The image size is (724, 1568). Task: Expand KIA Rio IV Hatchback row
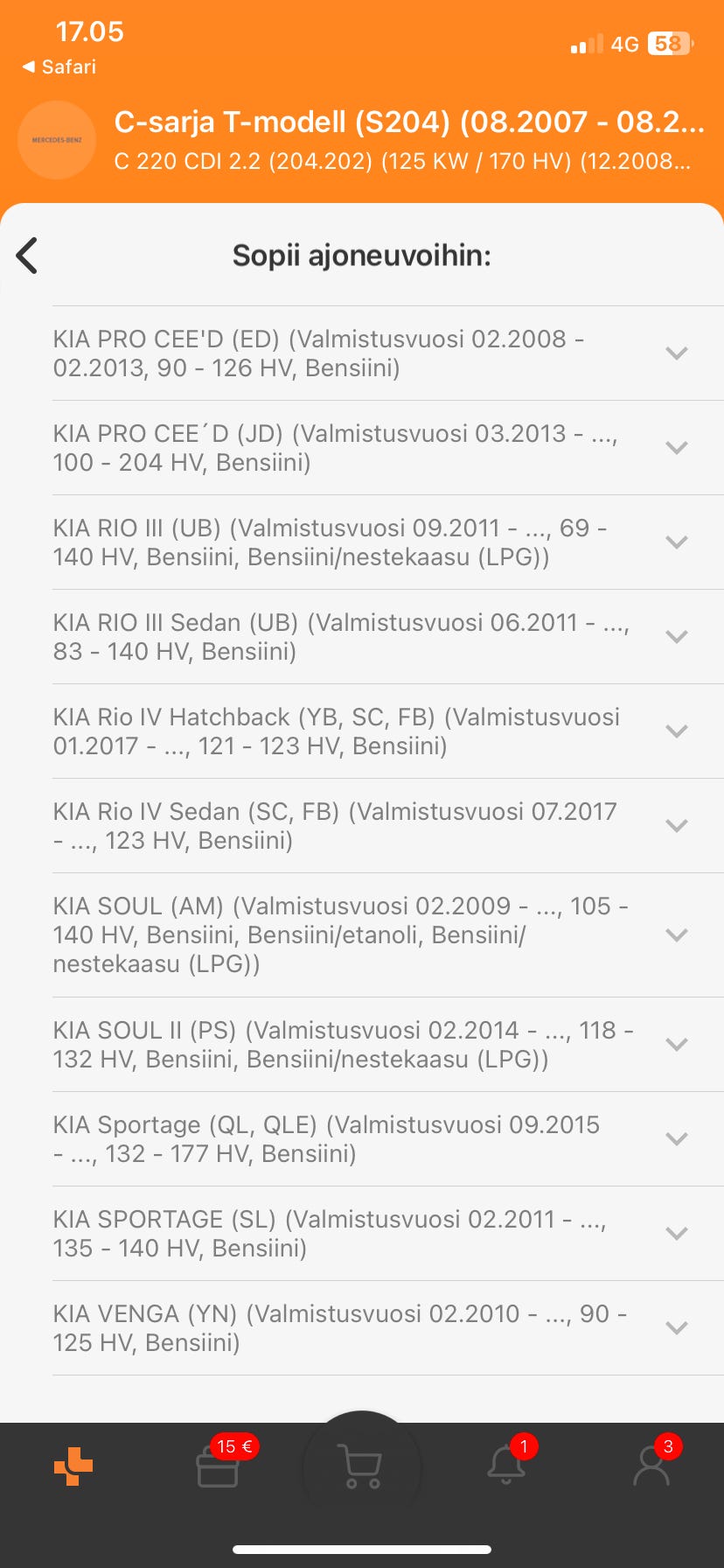tap(676, 731)
